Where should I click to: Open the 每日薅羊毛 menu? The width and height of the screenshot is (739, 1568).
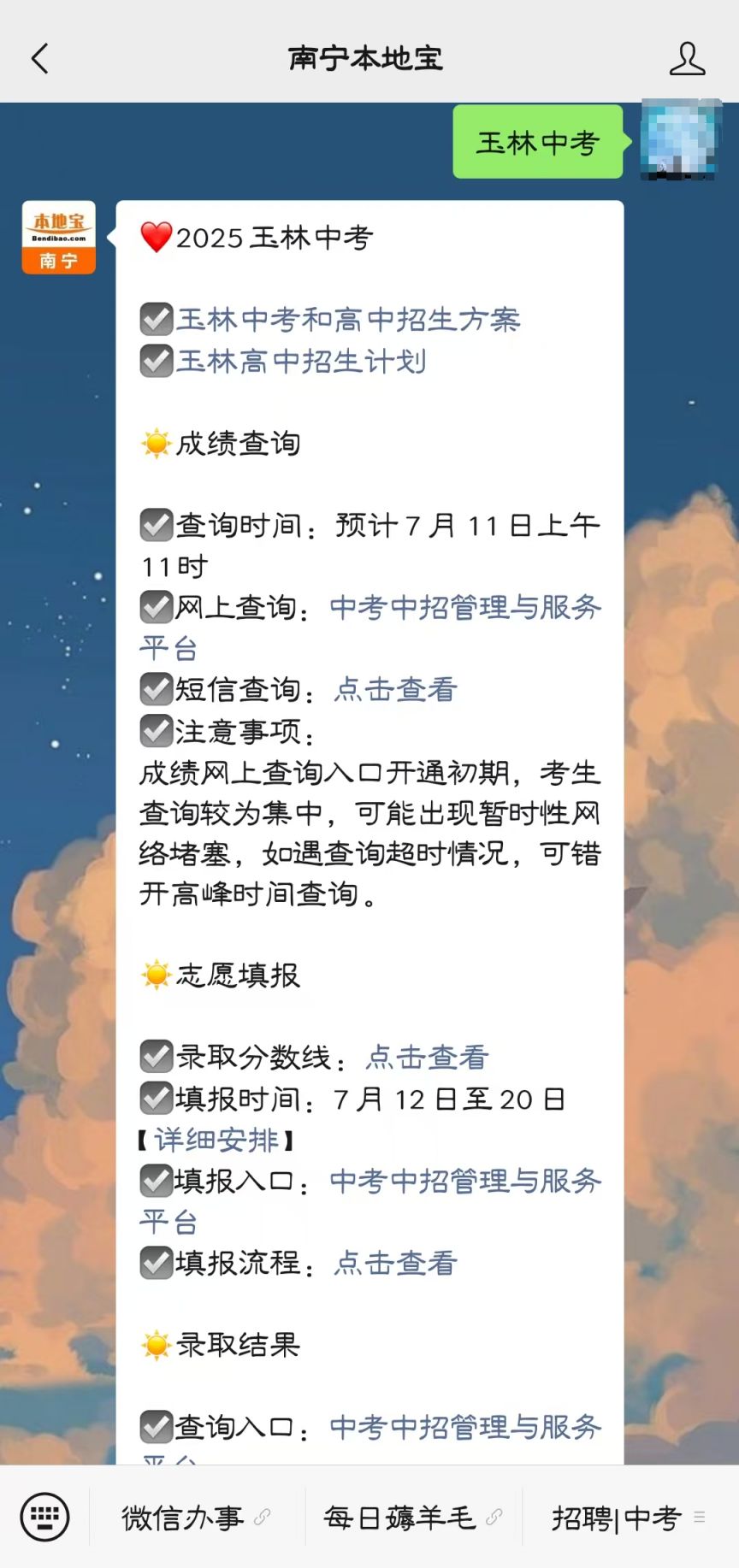click(x=413, y=1518)
